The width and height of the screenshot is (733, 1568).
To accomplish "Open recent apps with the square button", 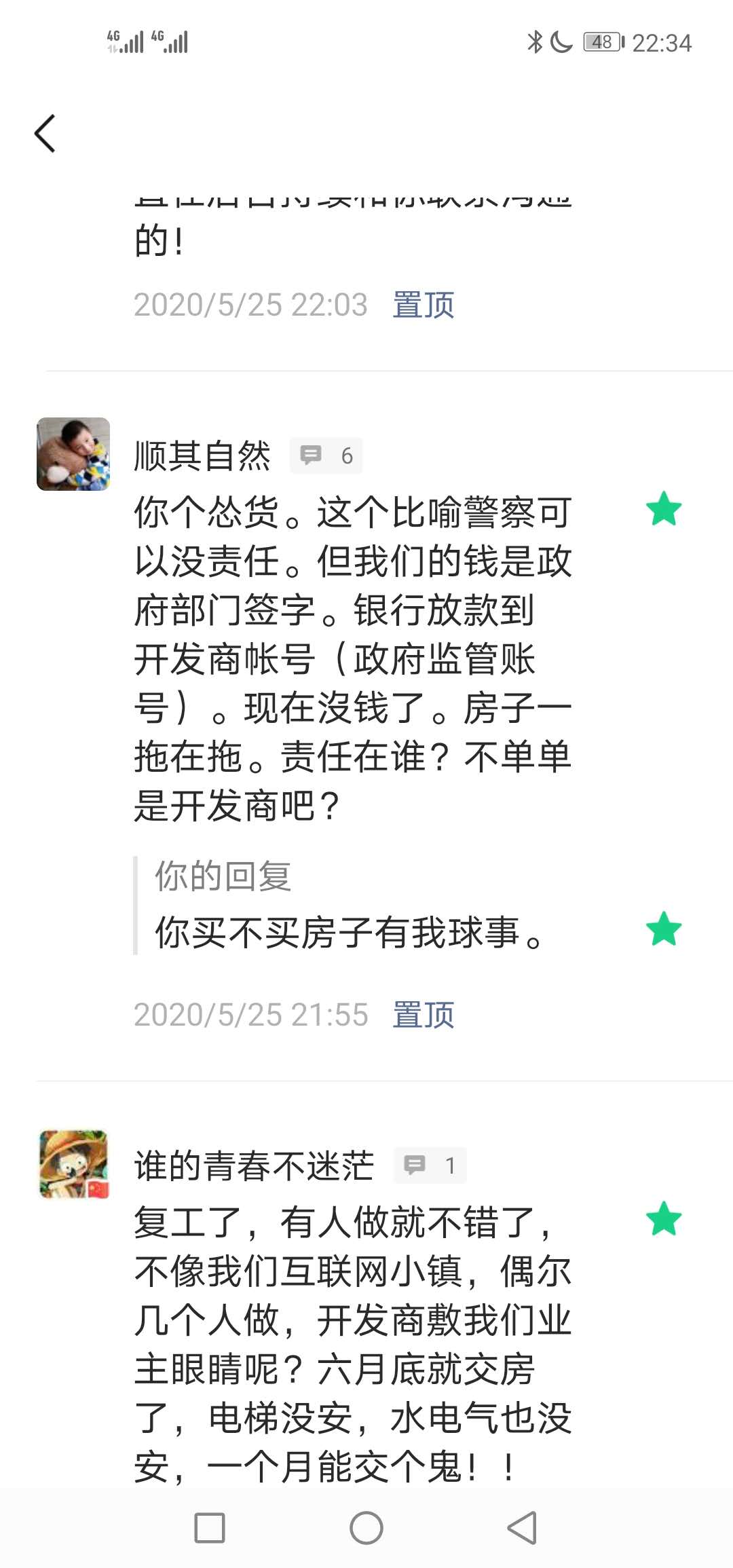I will click(210, 1528).
